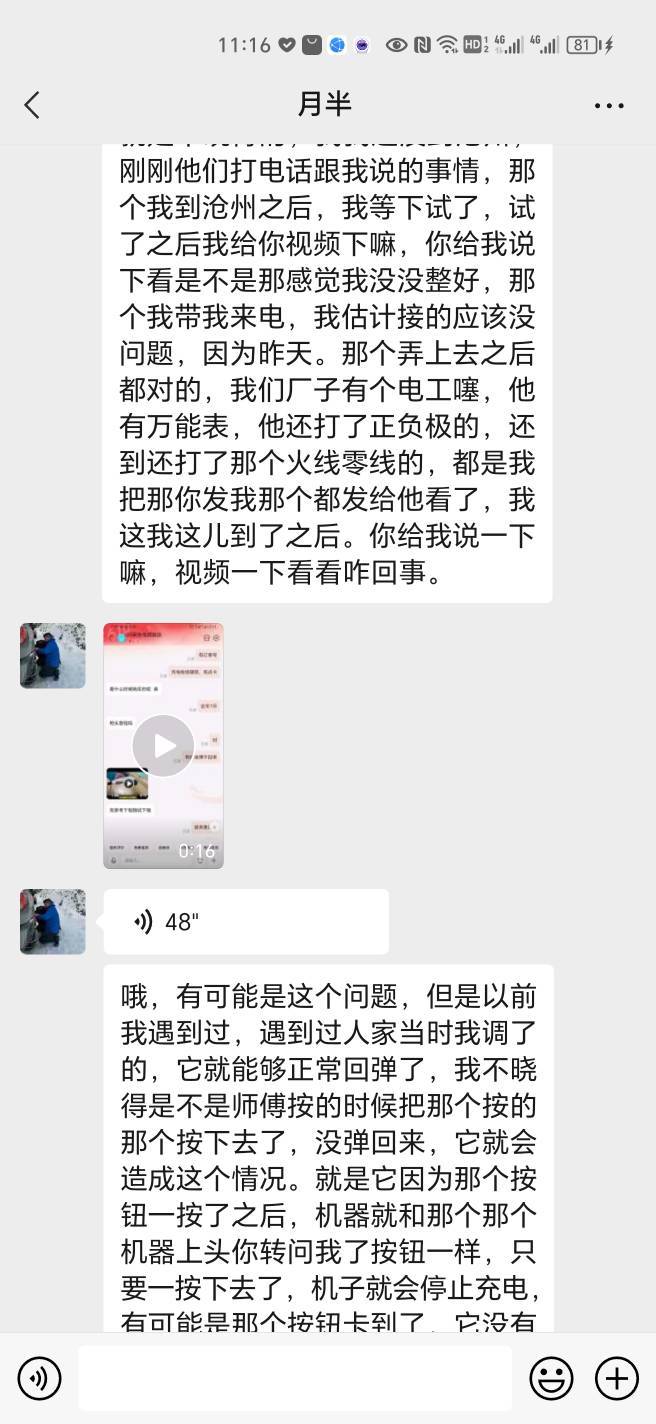Go back from the 月半 chat
This screenshot has height=1424, width=656.
point(32,105)
